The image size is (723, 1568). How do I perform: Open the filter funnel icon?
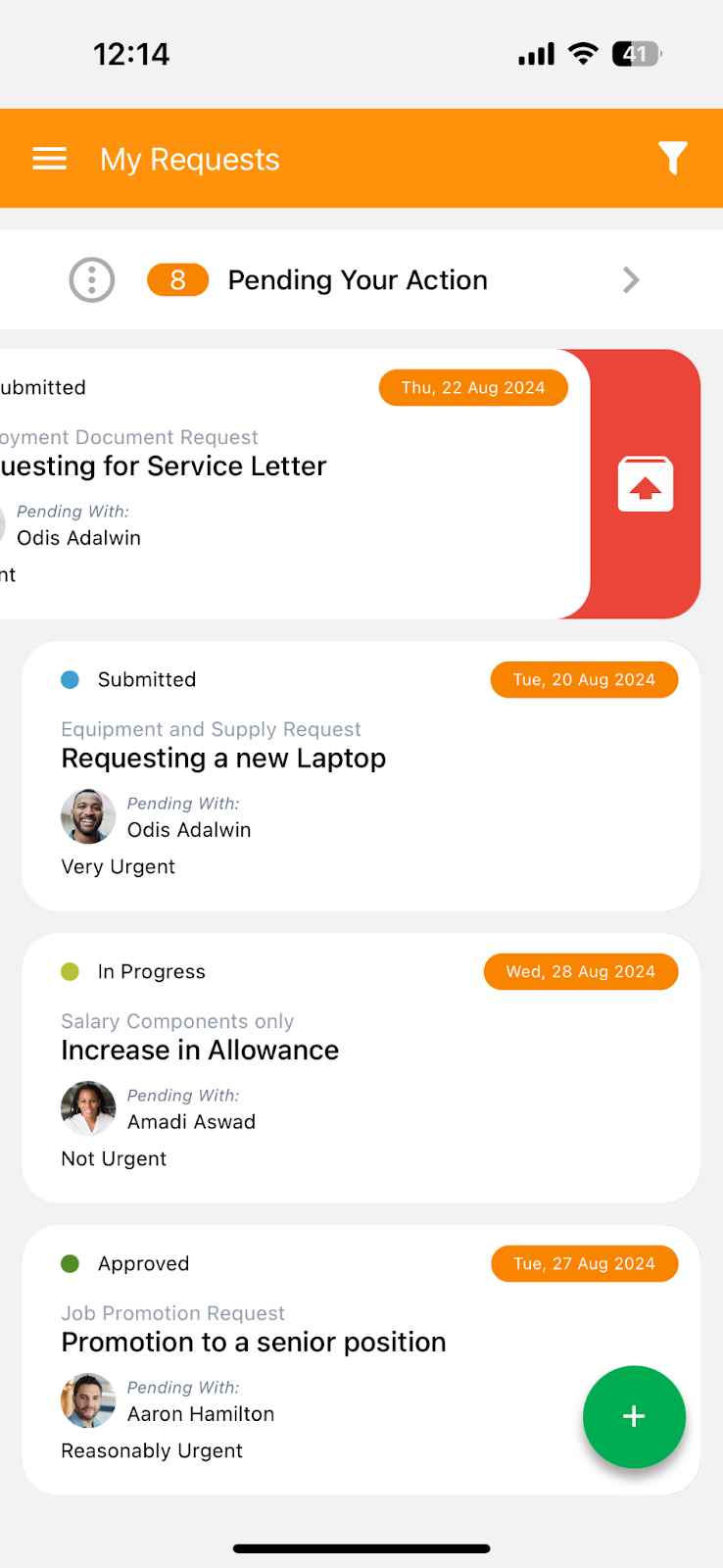(x=673, y=158)
